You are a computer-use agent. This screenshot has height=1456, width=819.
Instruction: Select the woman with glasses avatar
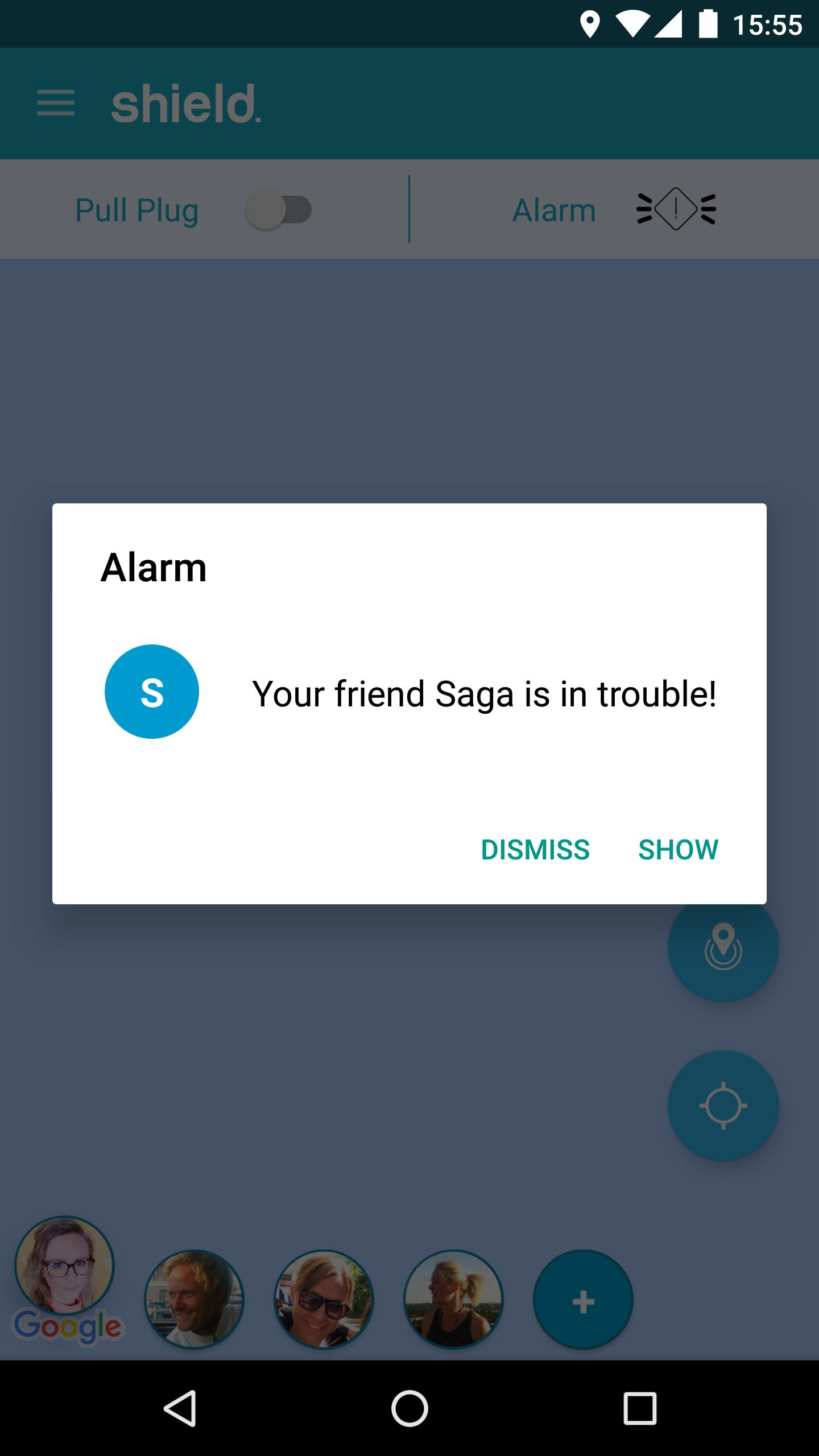point(64,1265)
